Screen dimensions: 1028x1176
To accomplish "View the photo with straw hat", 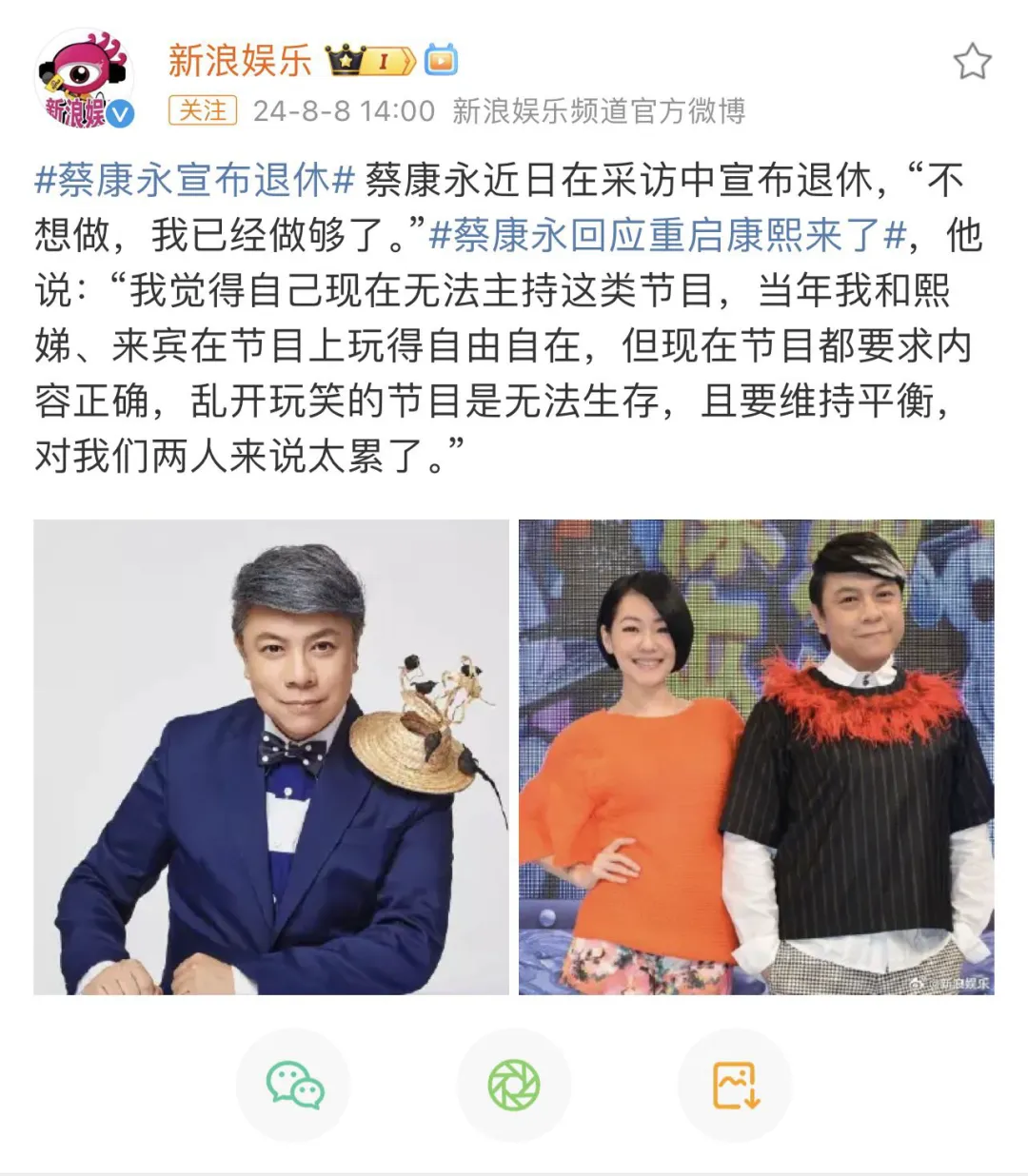I will click(271, 756).
